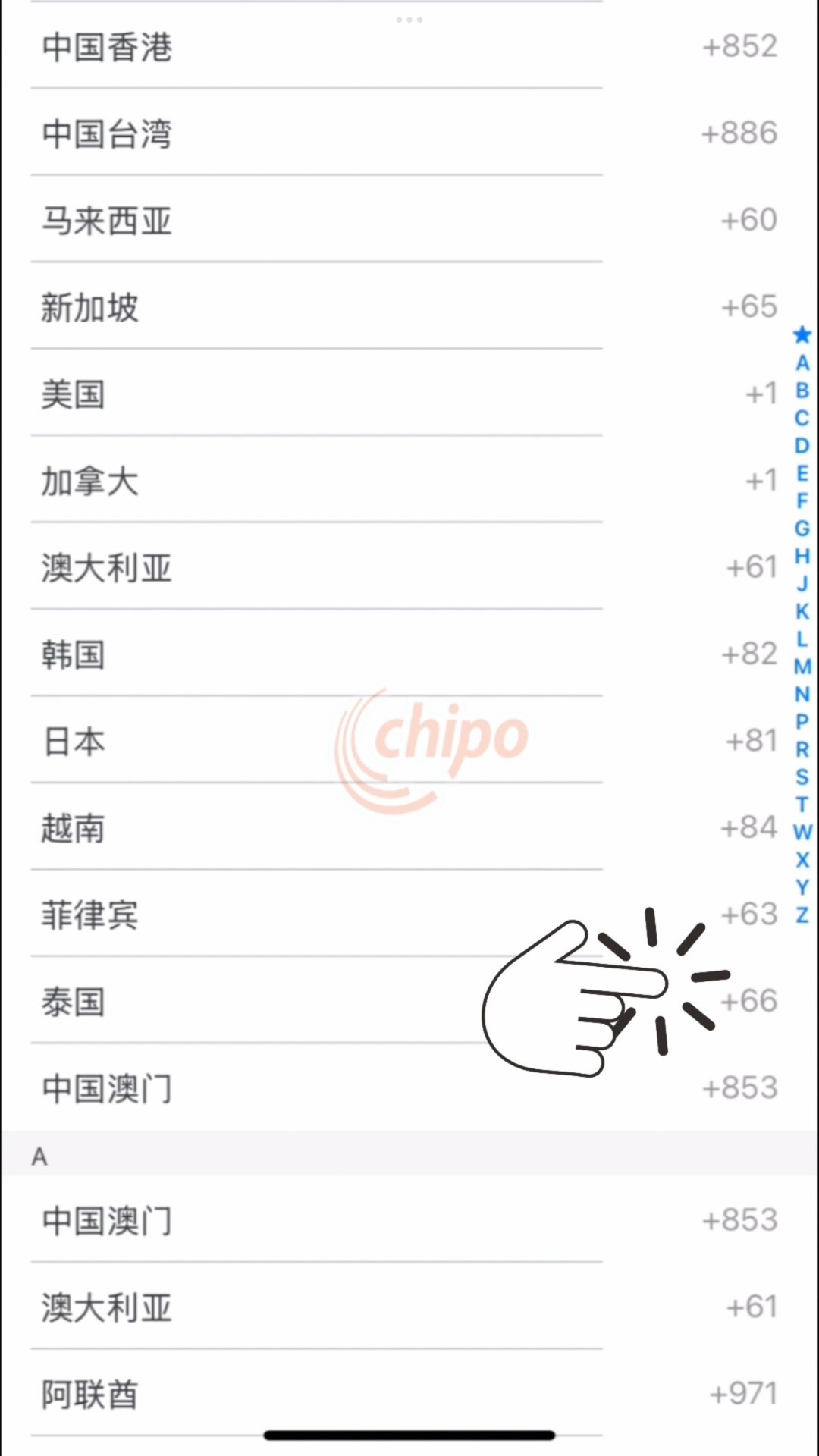This screenshot has height=1456, width=819.
Task: Jump to letter Z in the side index
Action: [x=802, y=915]
